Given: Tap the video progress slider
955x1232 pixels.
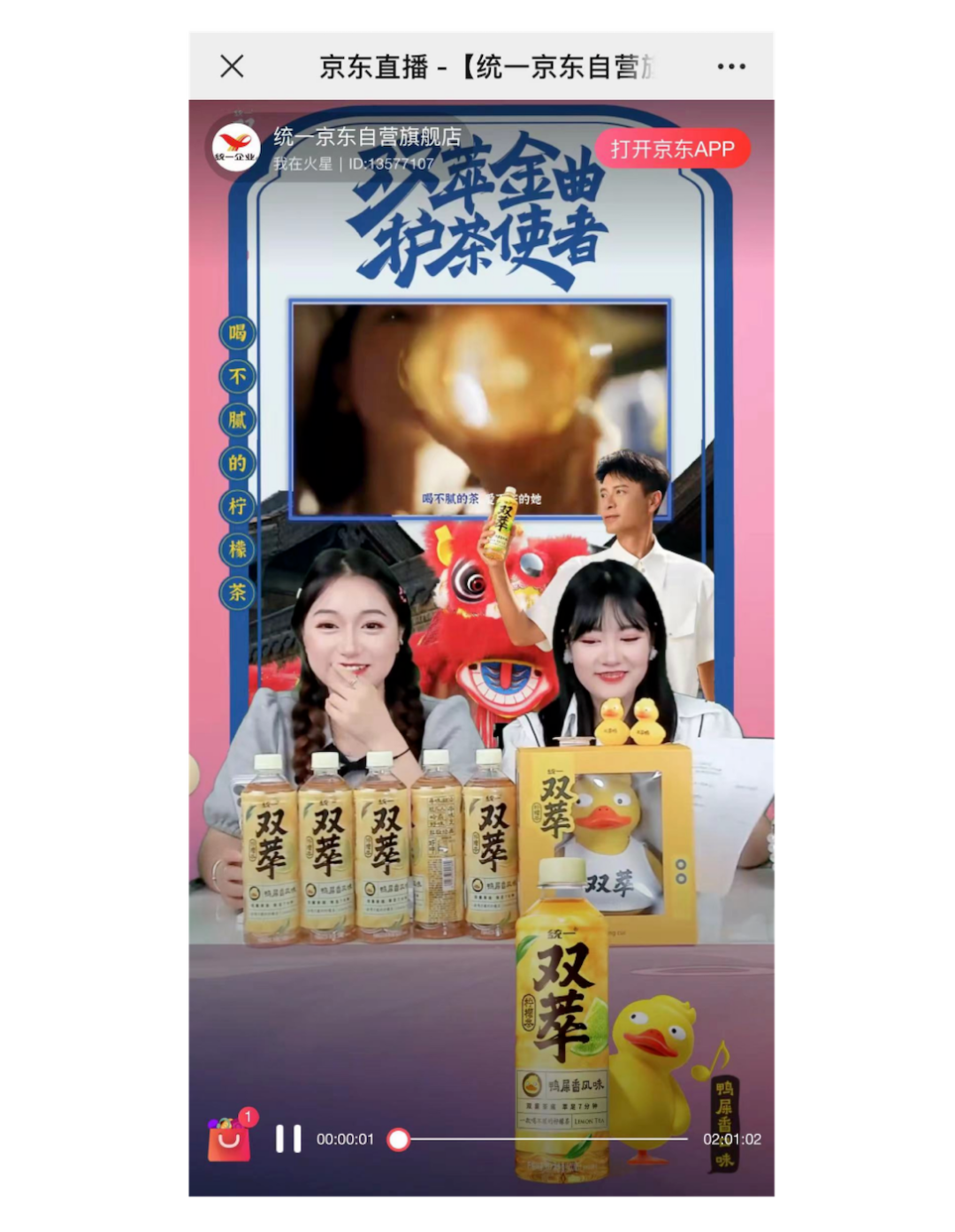Looking at the screenshot, I should coord(539,1139).
